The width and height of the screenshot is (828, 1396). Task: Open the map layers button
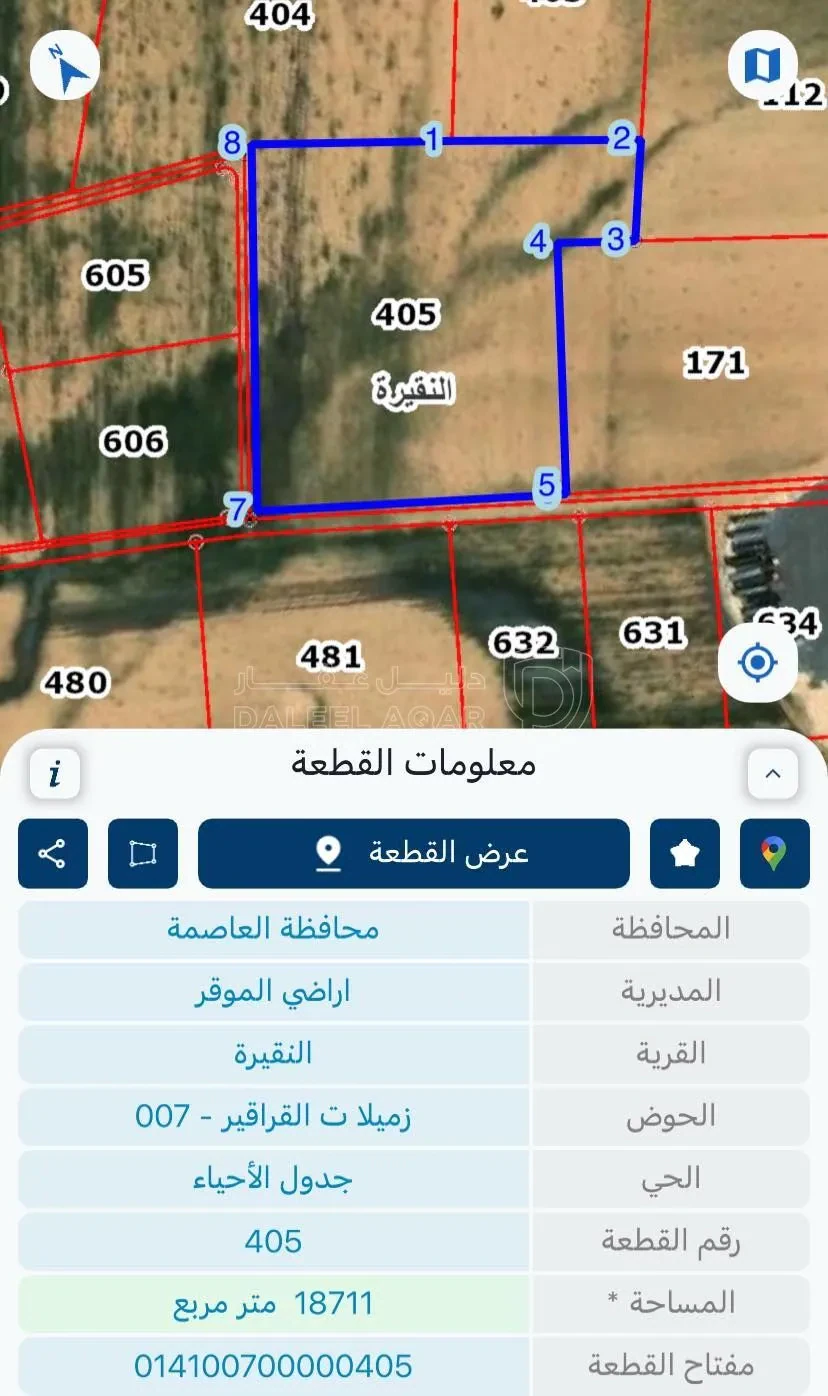coord(763,66)
